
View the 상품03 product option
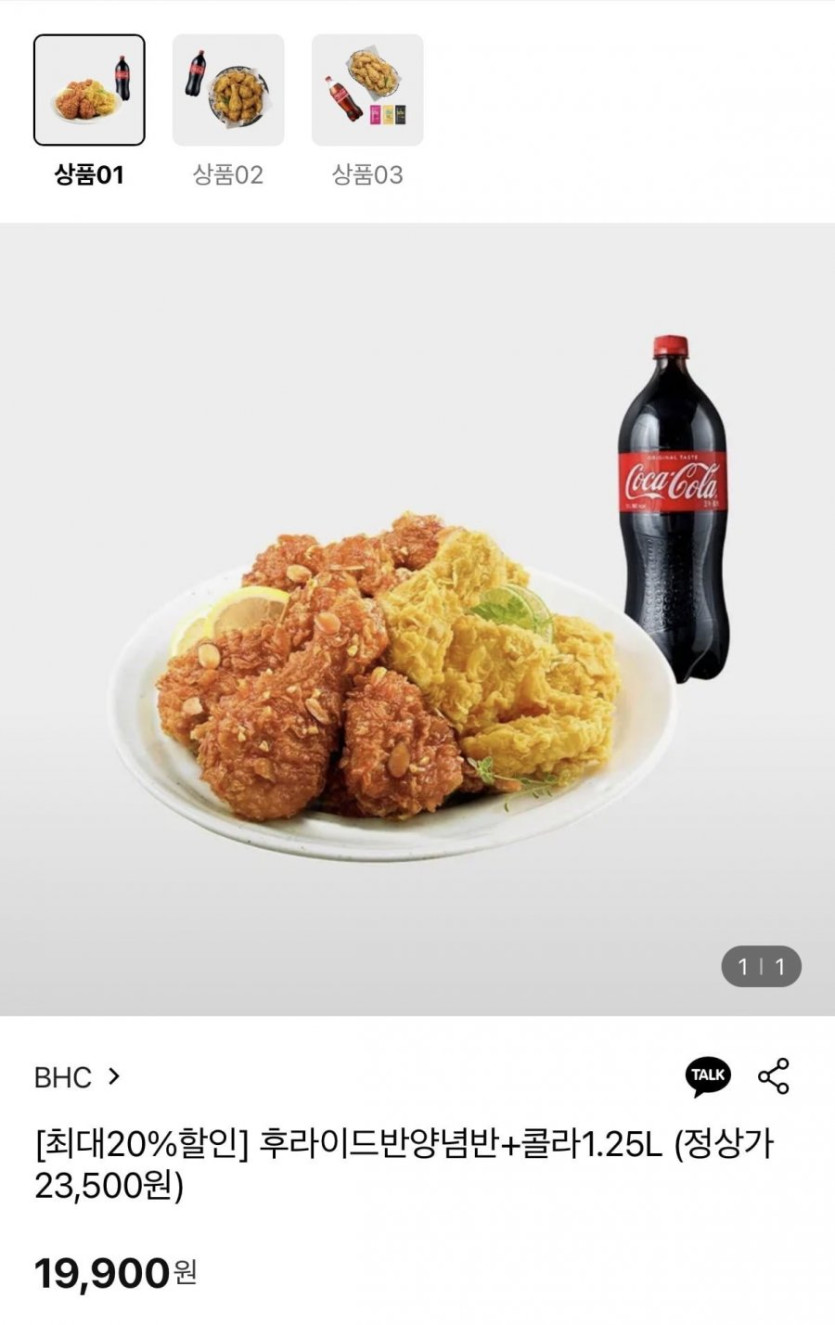coord(367,90)
